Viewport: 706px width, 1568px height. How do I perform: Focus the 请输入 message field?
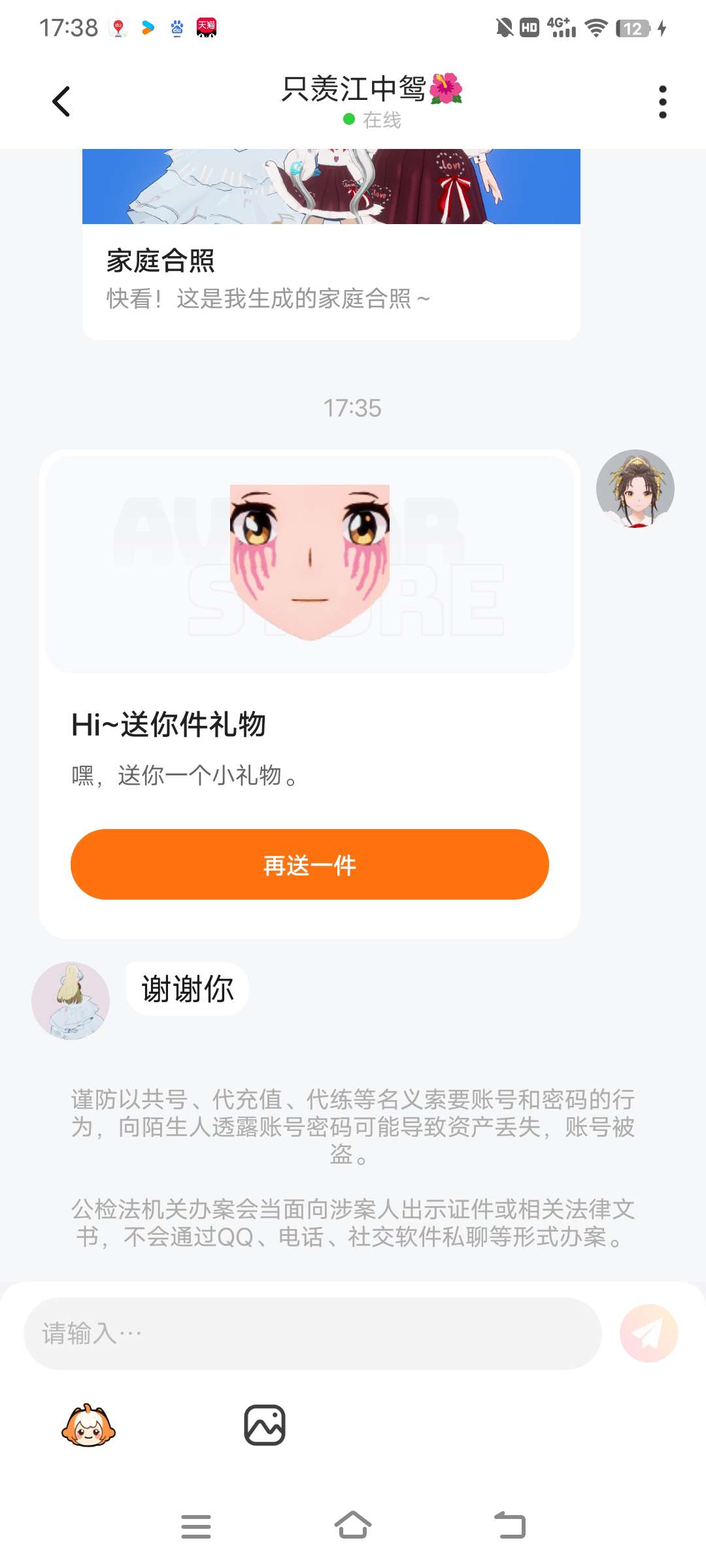(312, 1333)
